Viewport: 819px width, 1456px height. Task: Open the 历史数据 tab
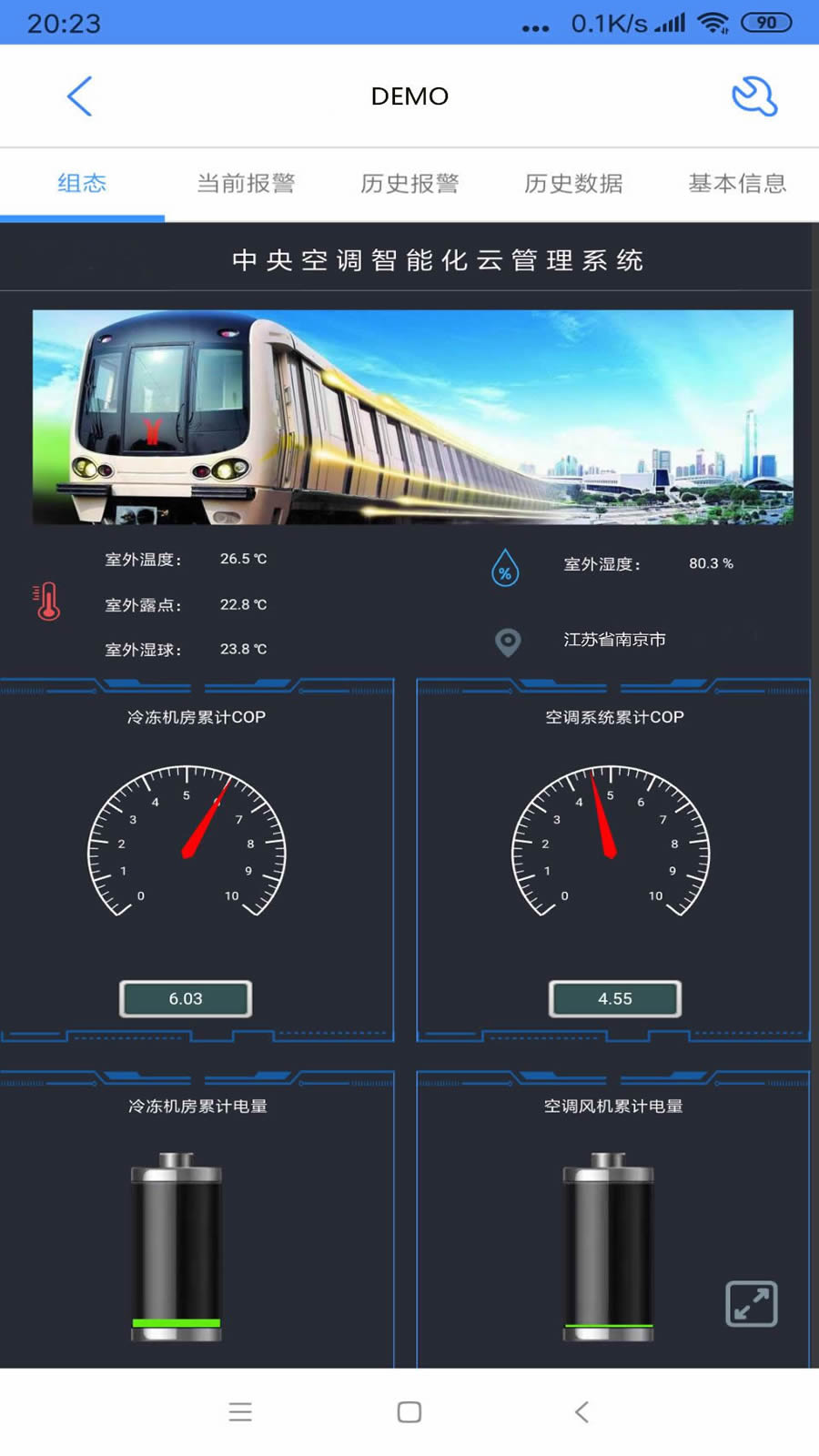pos(573,184)
